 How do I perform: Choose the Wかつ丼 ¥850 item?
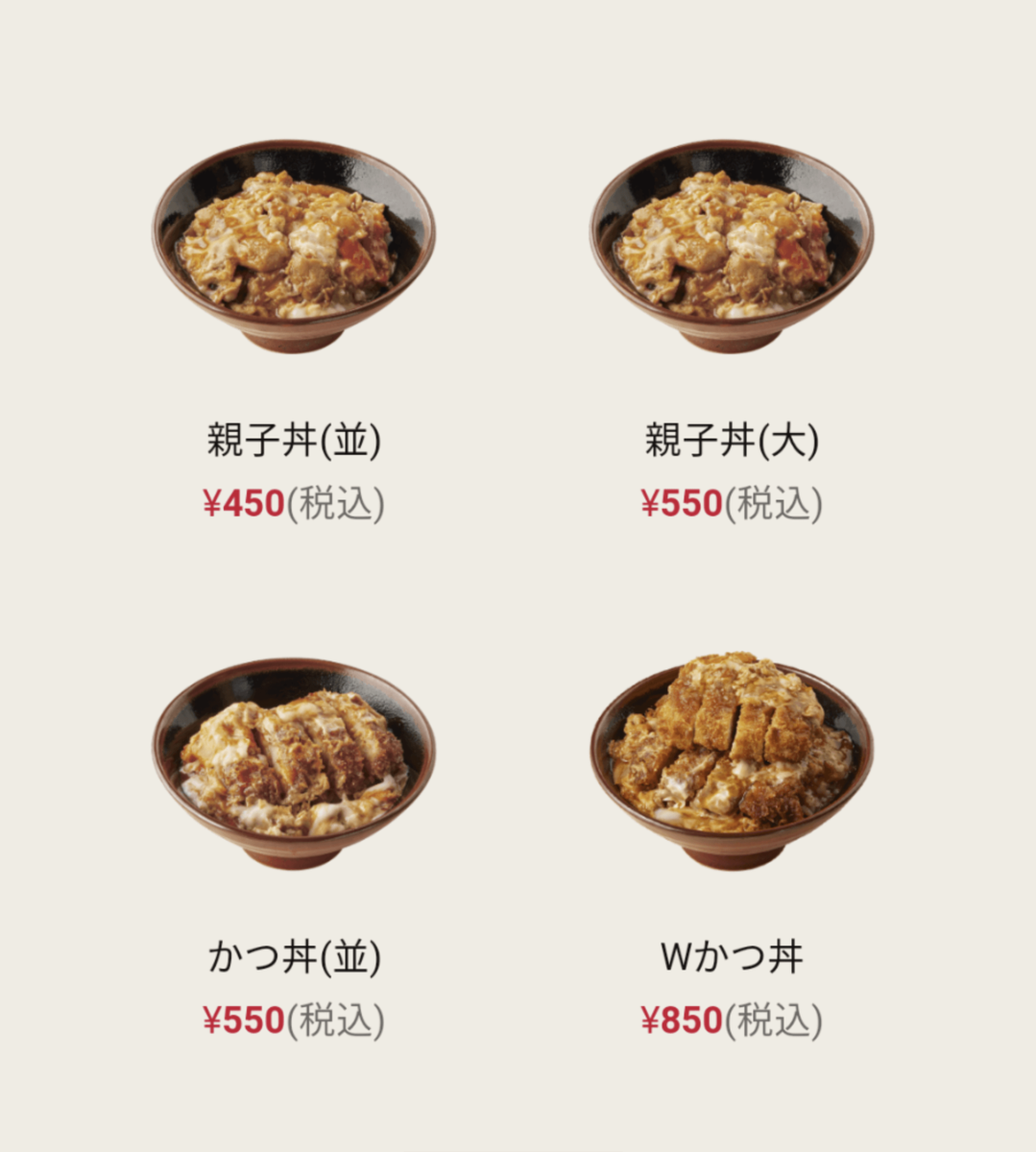tap(732, 765)
